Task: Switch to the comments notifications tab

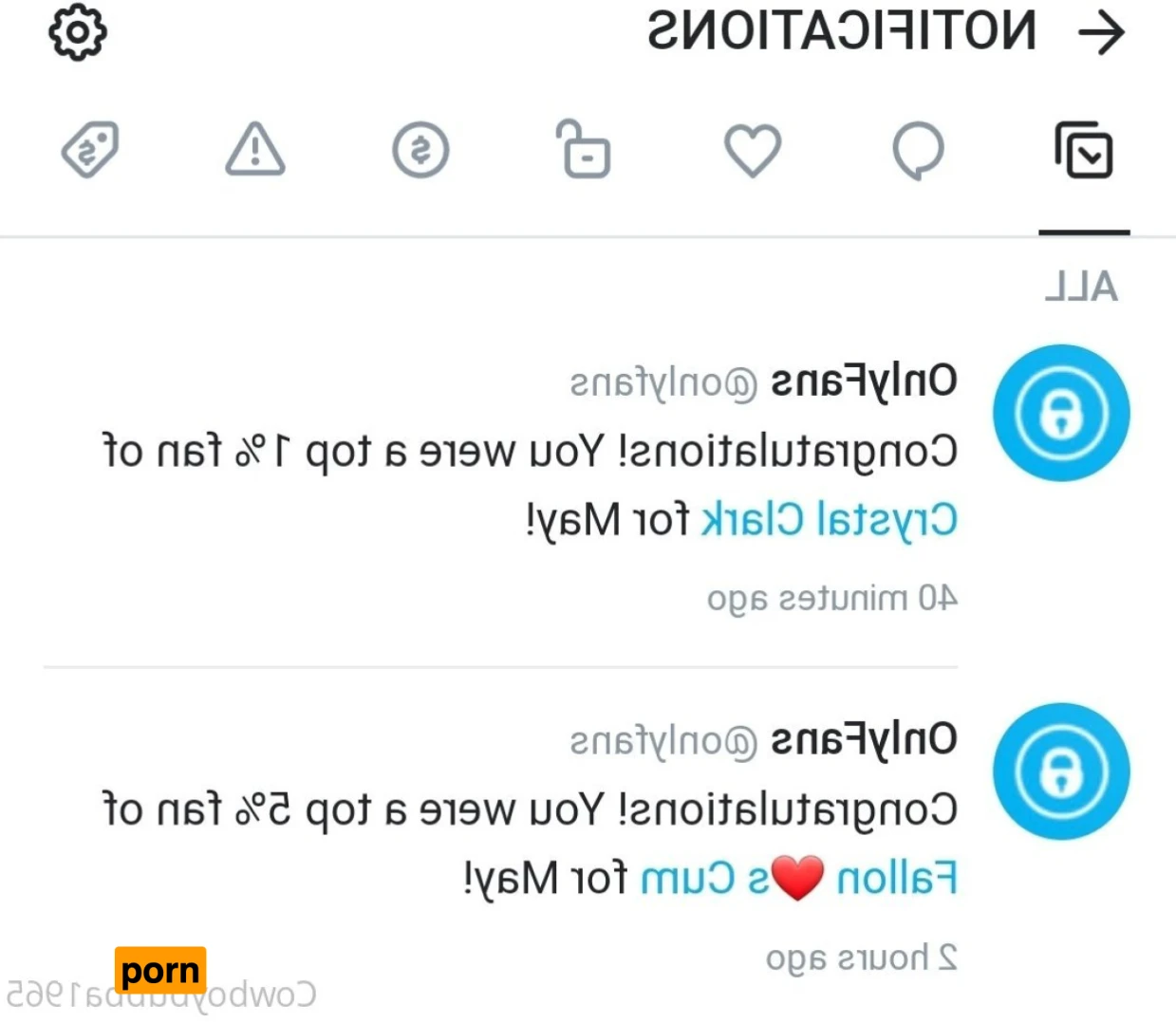Action: pos(918,151)
